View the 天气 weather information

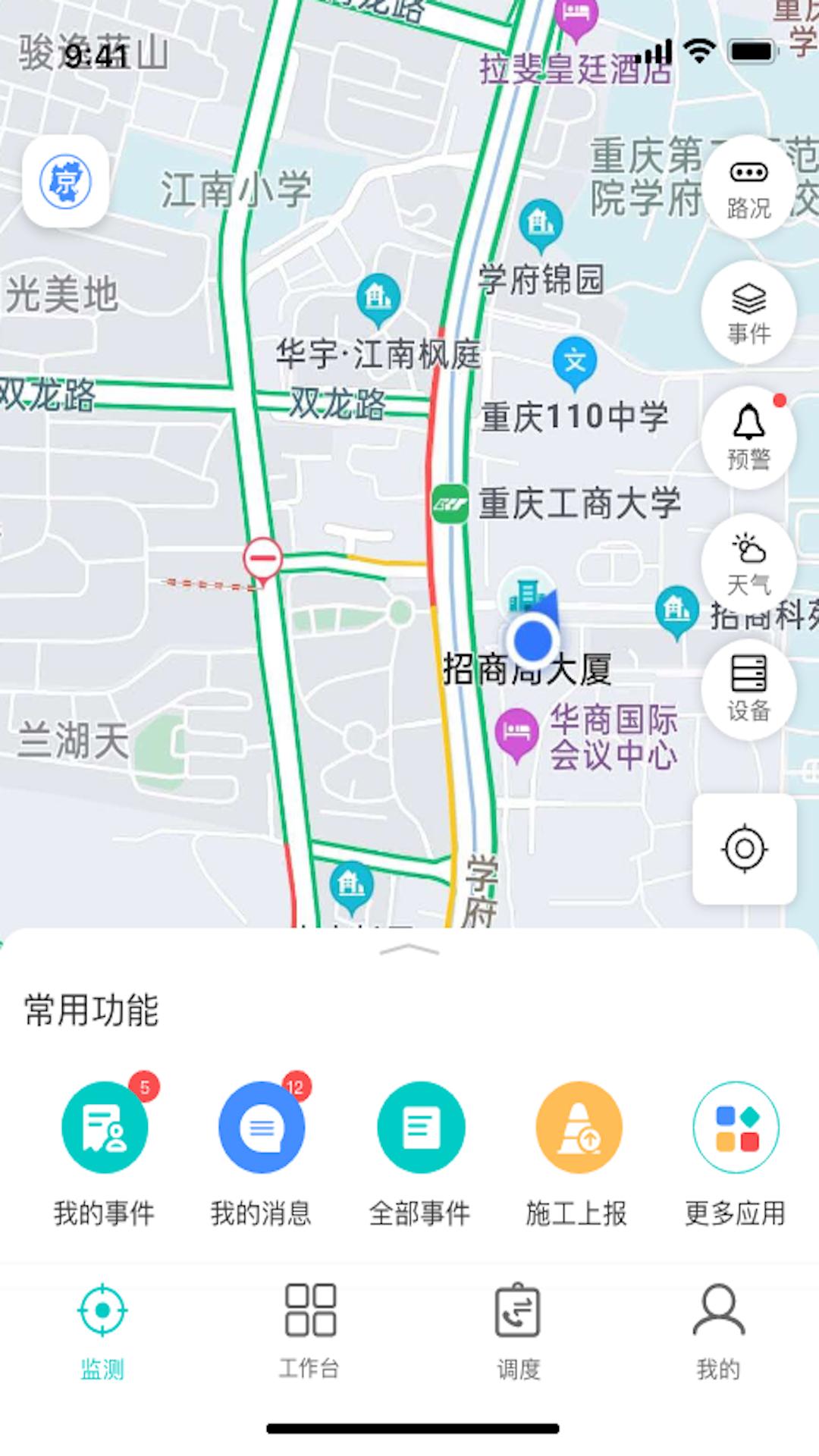(x=749, y=563)
